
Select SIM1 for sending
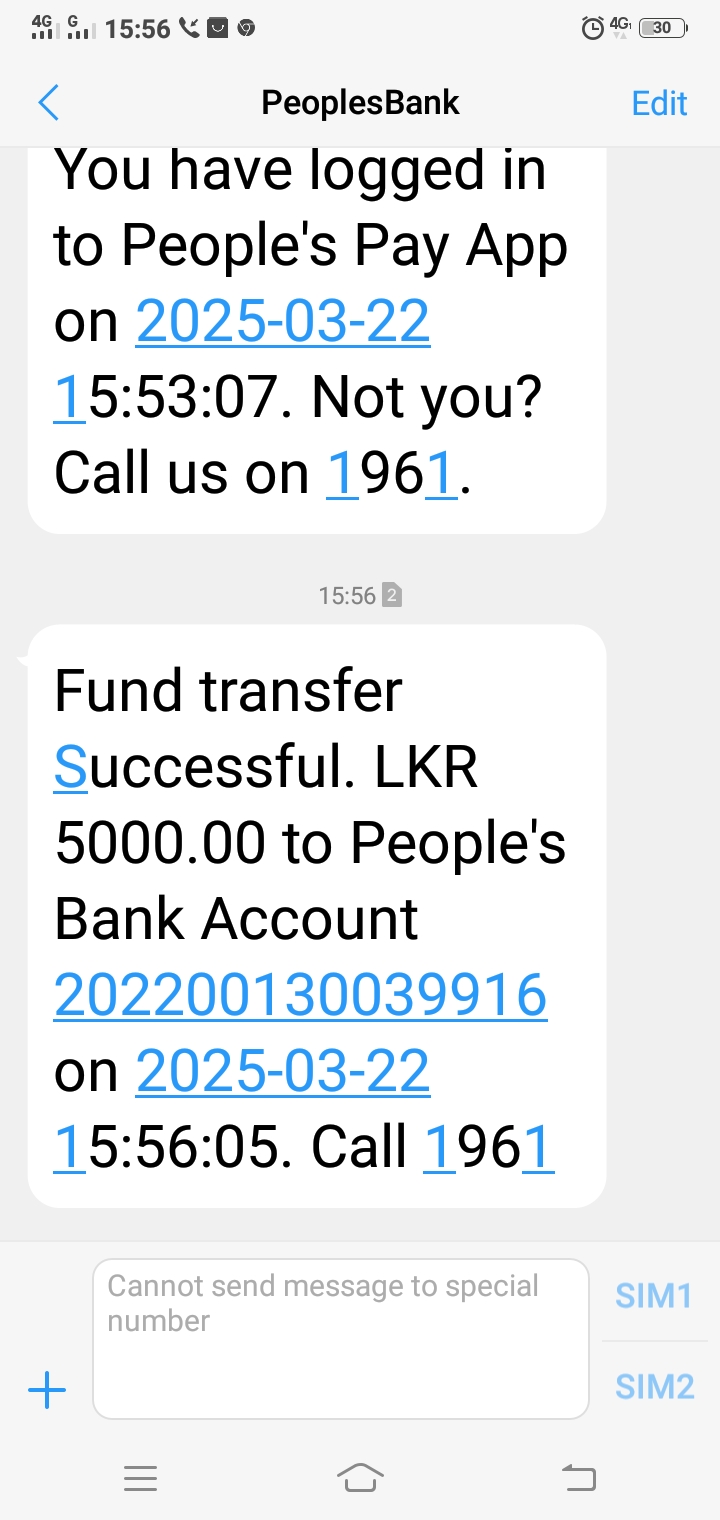coord(654,1295)
